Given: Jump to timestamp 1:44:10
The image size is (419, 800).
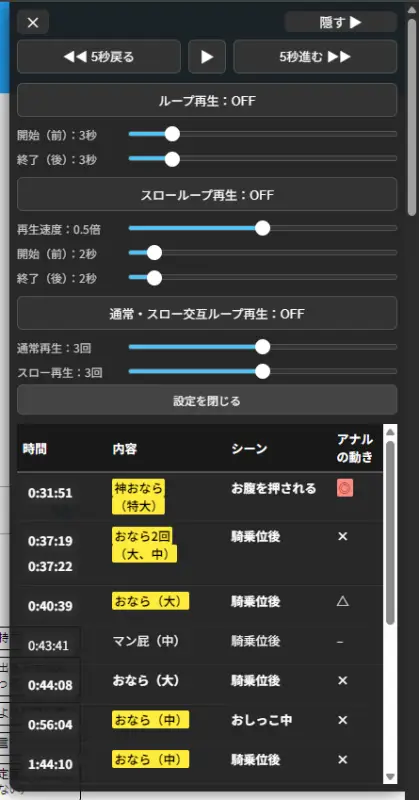Looking at the screenshot, I should click(x=50, y=764).
